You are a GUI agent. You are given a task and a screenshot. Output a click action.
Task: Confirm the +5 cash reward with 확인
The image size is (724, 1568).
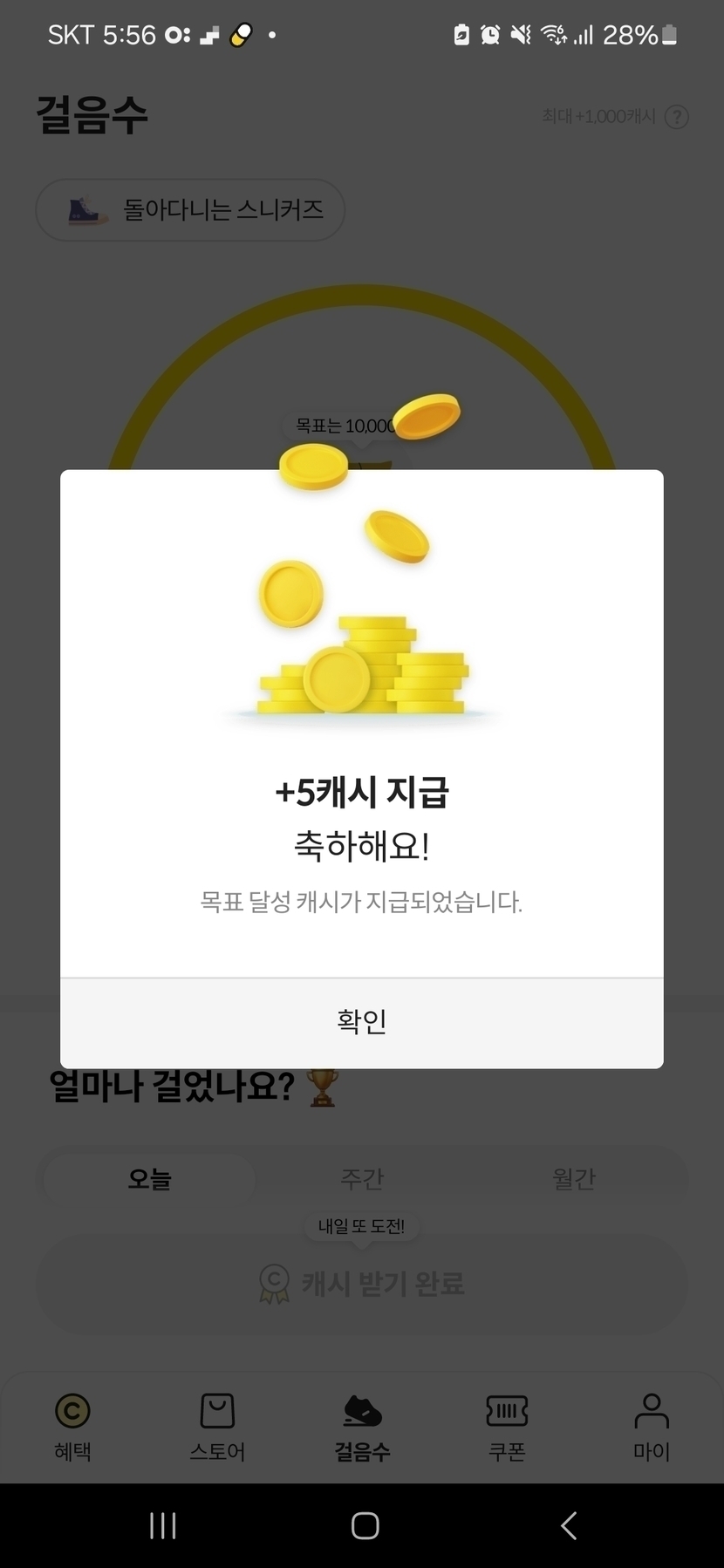[361, 1022]
